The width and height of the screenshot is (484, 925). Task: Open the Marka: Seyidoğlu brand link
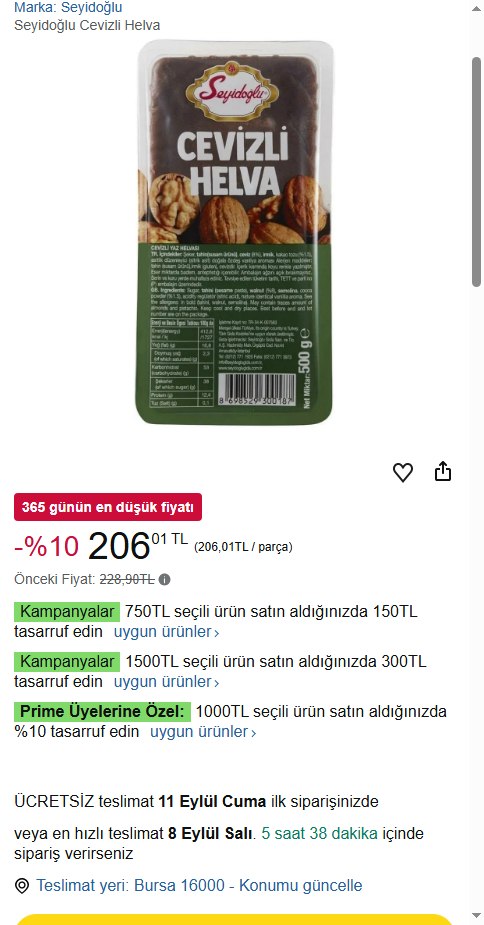68,8
